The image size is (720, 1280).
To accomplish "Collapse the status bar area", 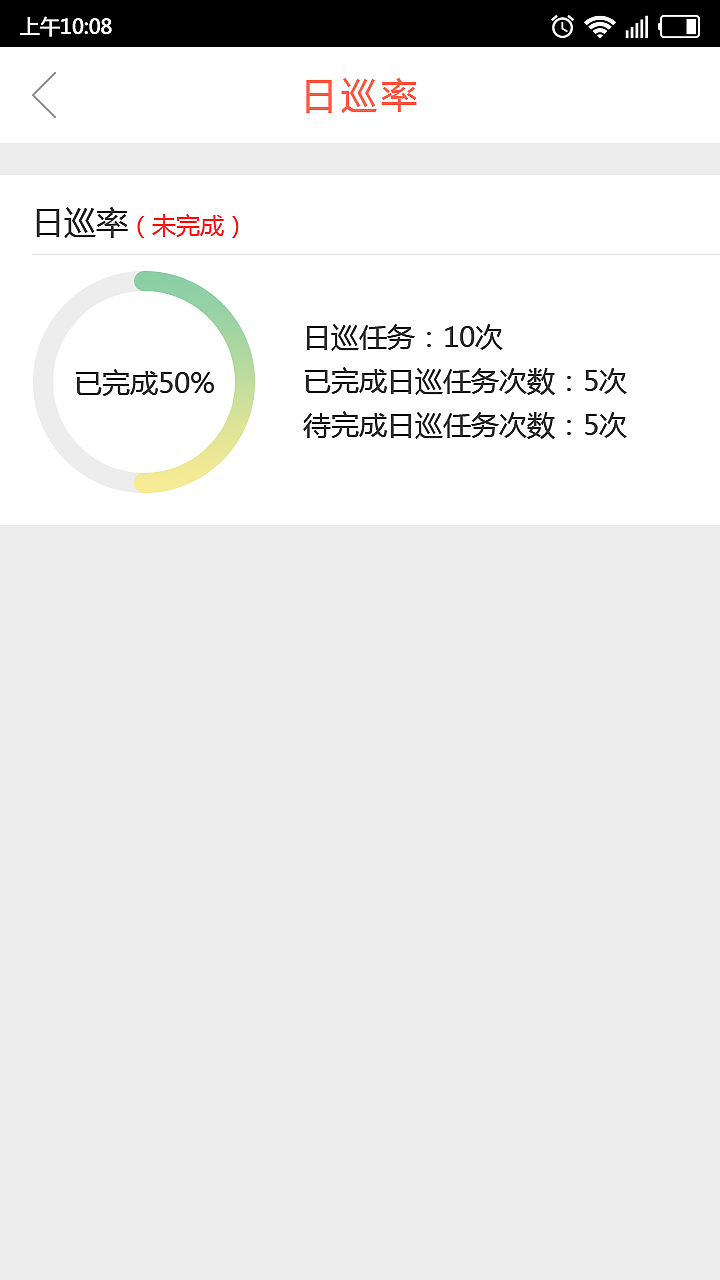I will (360, 26).
